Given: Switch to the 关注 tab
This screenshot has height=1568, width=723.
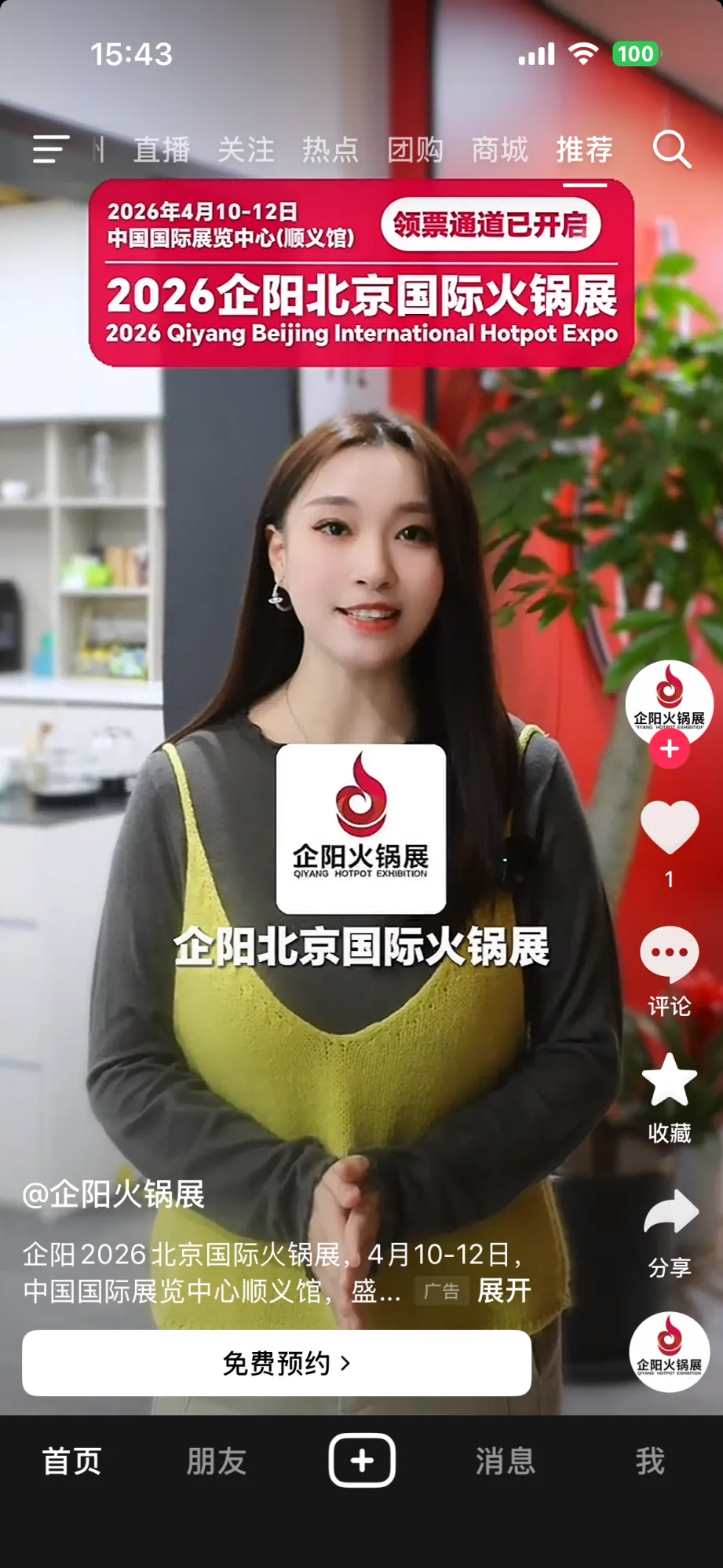Looking at the screenshot, I should point(246,149).
